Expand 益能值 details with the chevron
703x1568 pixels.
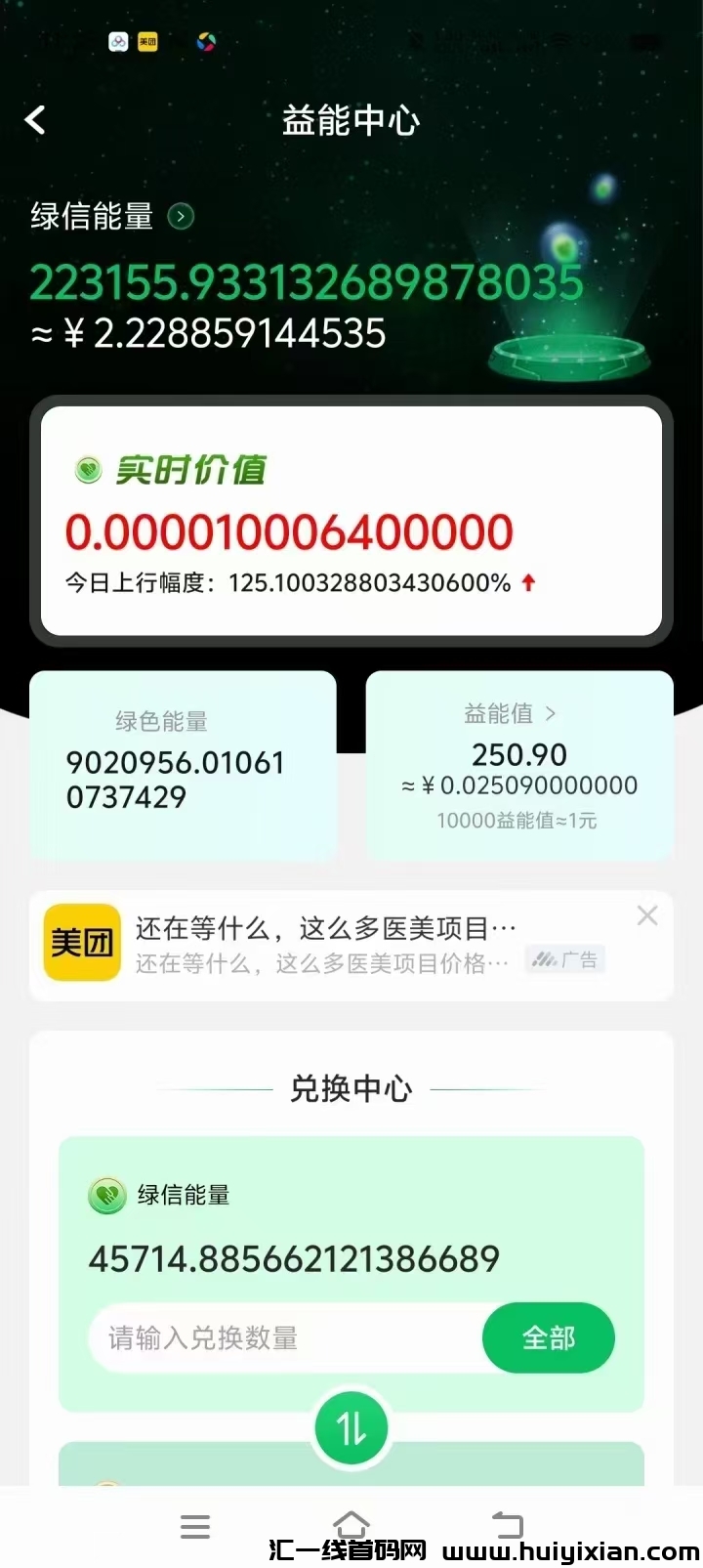tap(551, 714)
